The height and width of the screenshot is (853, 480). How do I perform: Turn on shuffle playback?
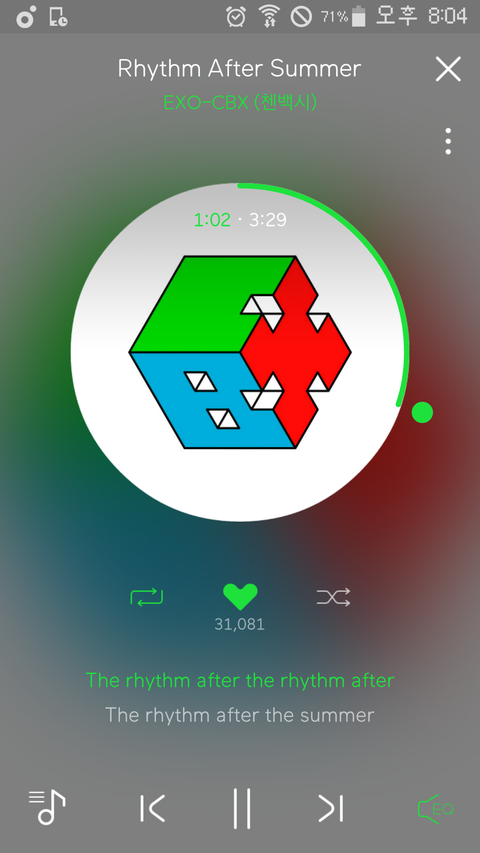click(333, 597)
